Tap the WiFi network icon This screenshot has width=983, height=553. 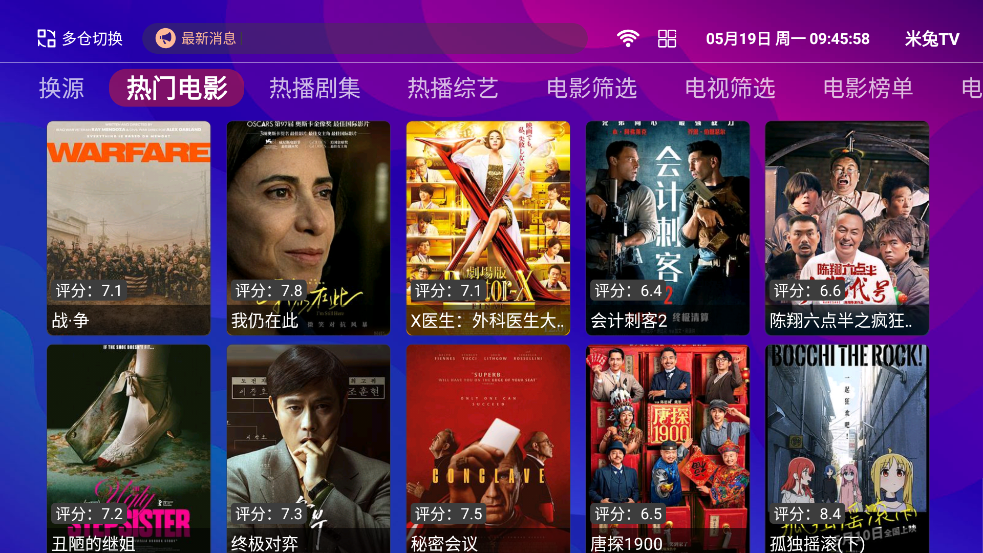click(x=628, y=39)
